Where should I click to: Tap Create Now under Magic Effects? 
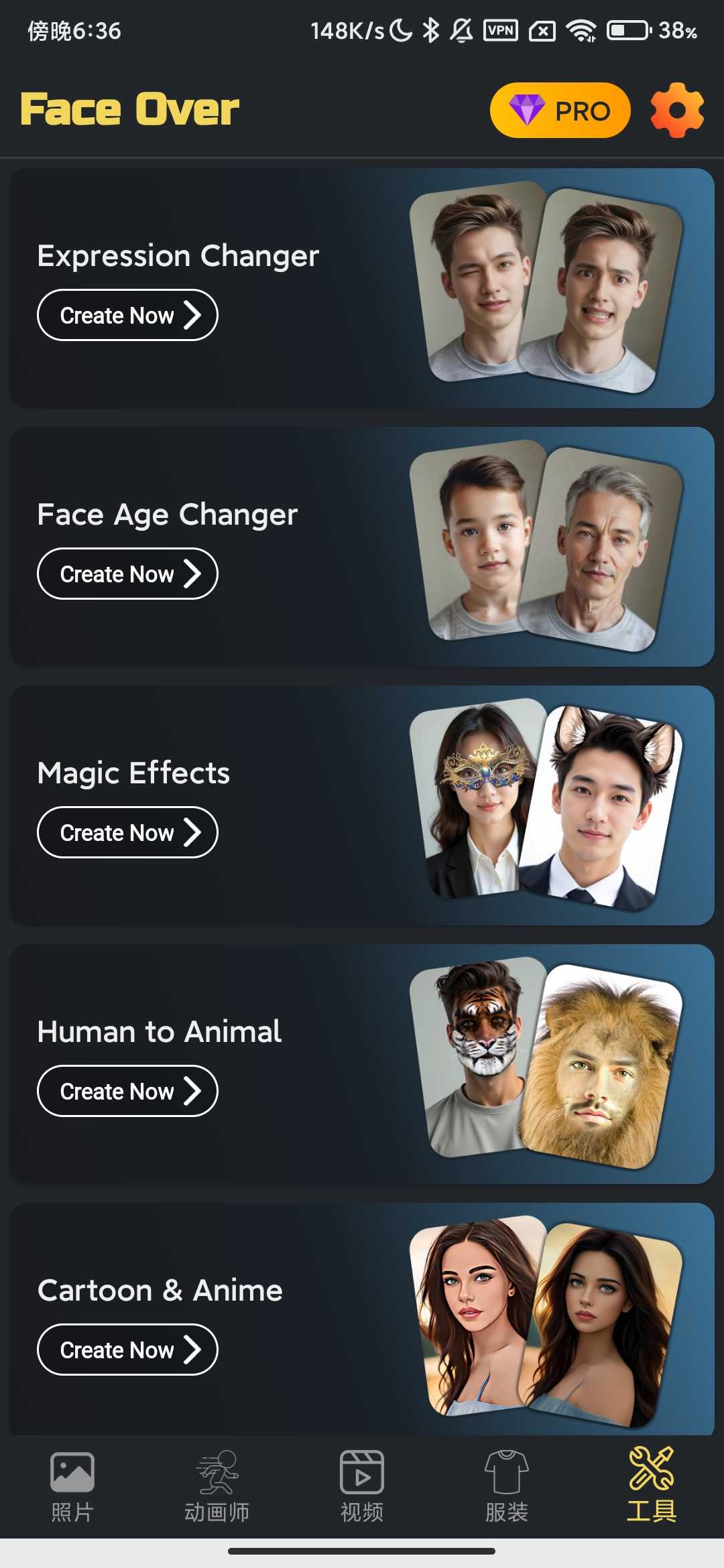coord(127,832)
